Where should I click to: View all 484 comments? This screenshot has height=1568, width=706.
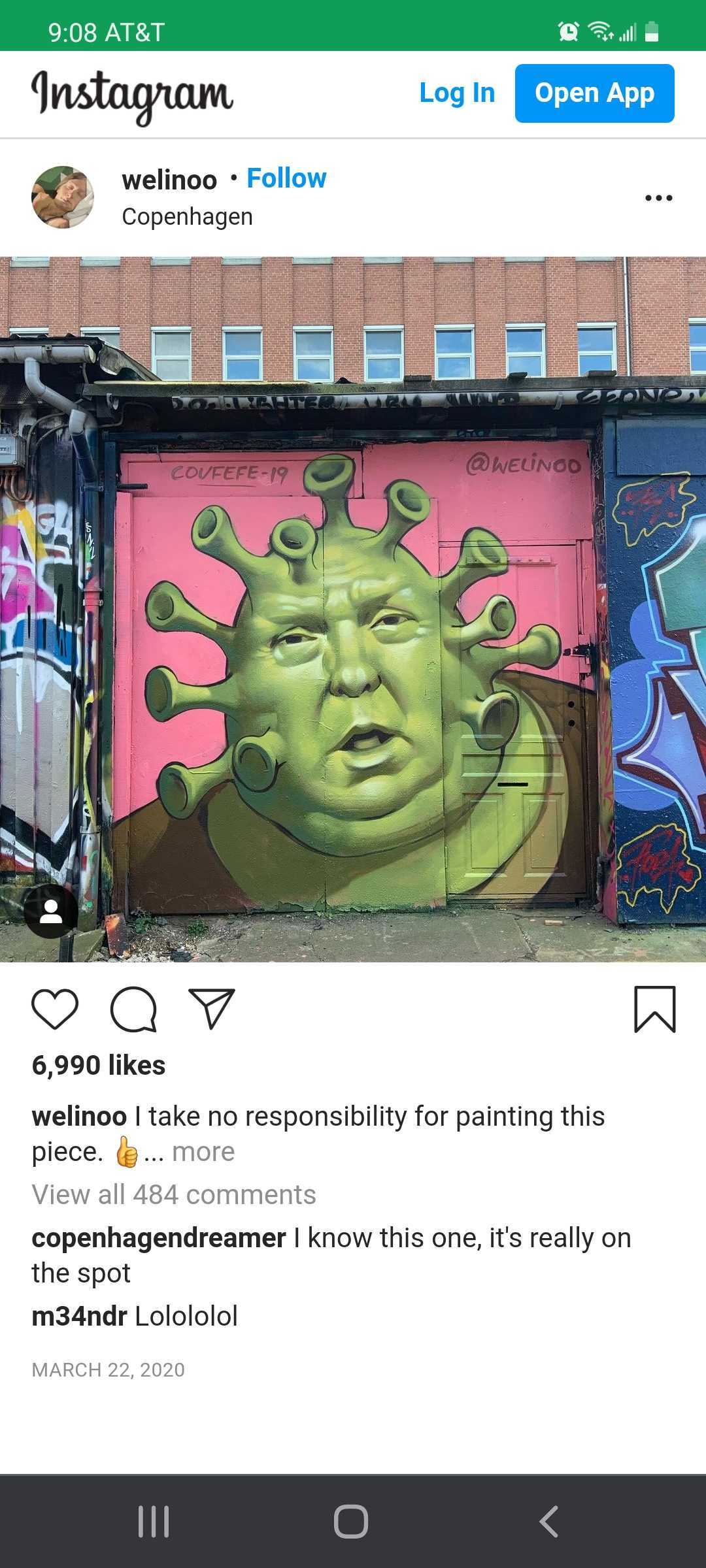click(174, 1195)
